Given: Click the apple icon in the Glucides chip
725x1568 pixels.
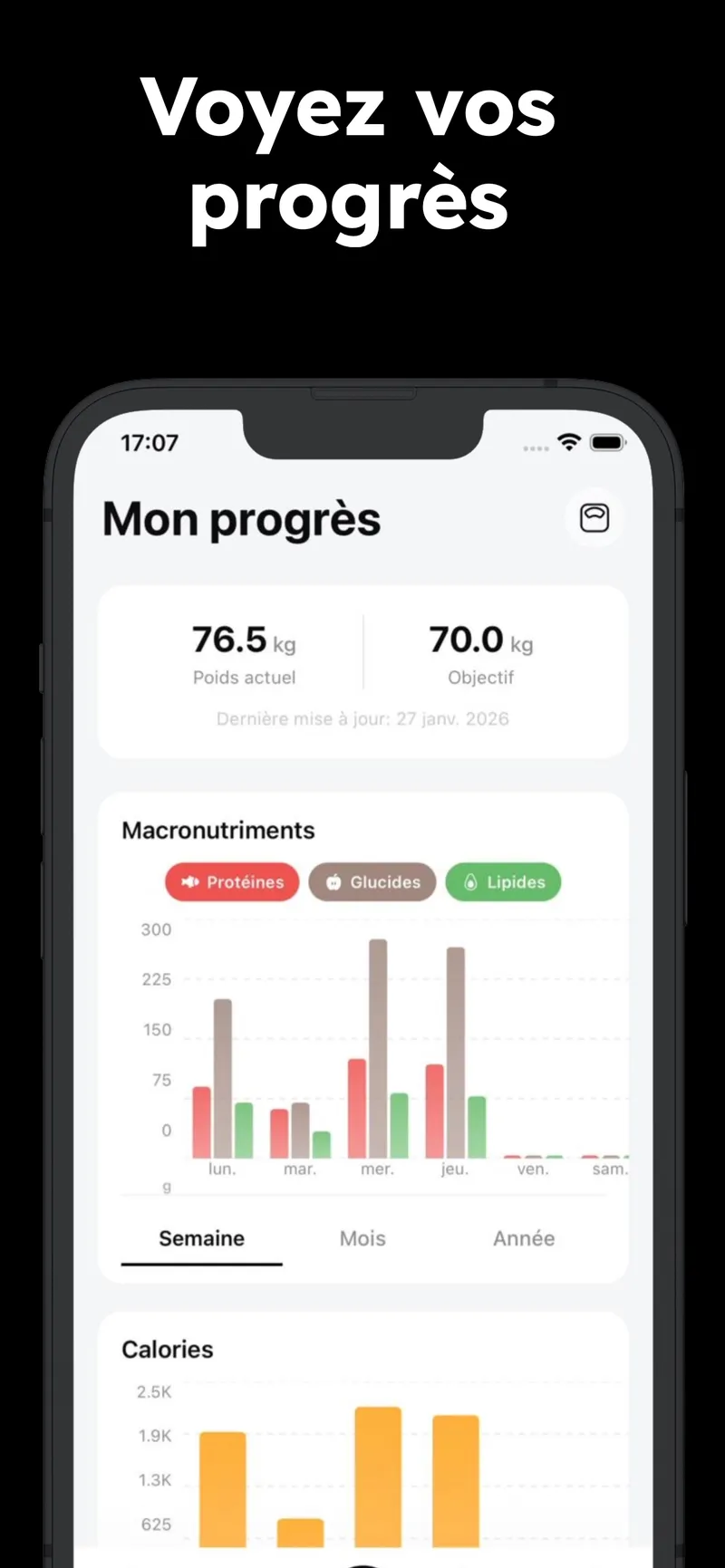Looking at the screenshot, I should [335, 881].
